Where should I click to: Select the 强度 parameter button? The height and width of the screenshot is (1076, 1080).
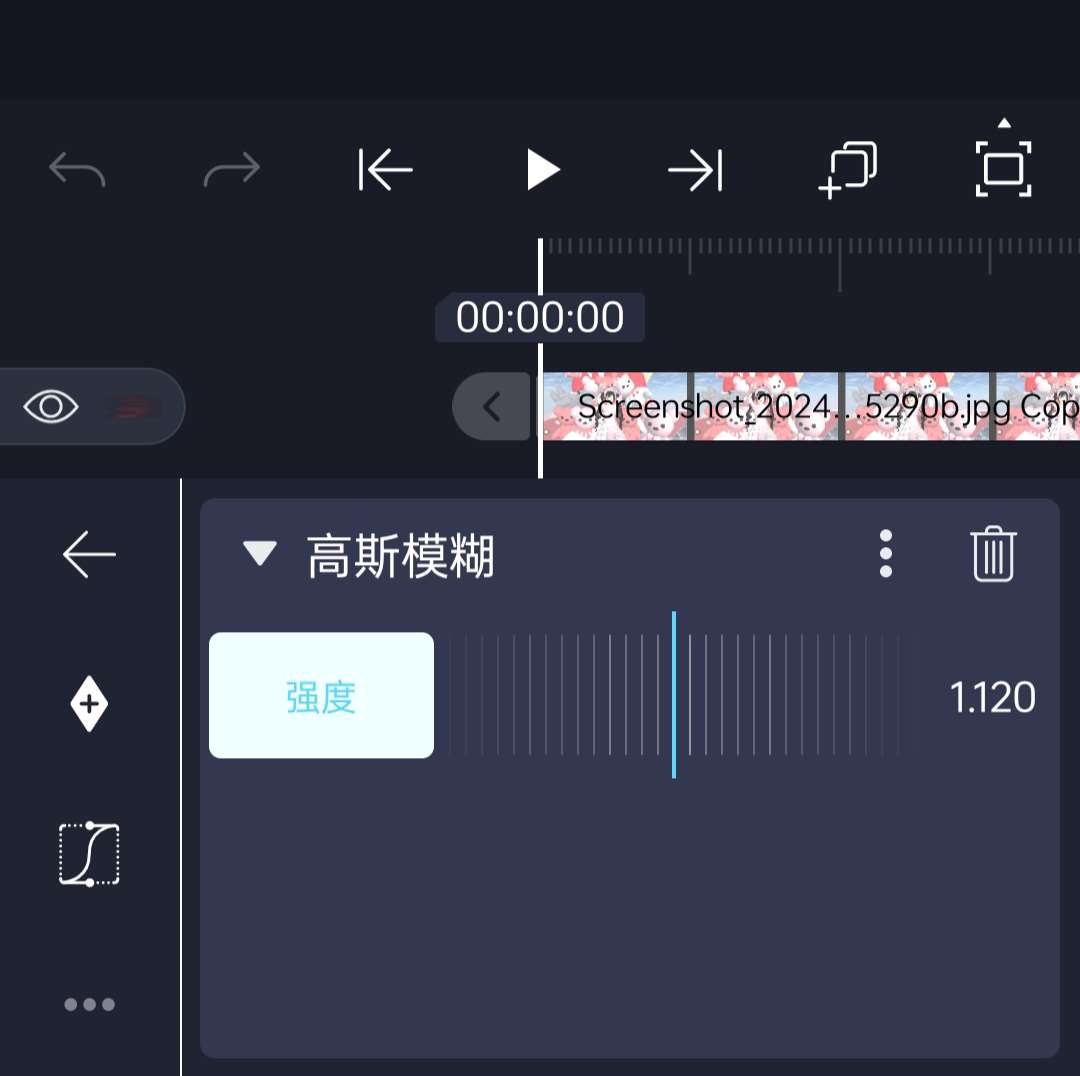[x=321, y=696]
